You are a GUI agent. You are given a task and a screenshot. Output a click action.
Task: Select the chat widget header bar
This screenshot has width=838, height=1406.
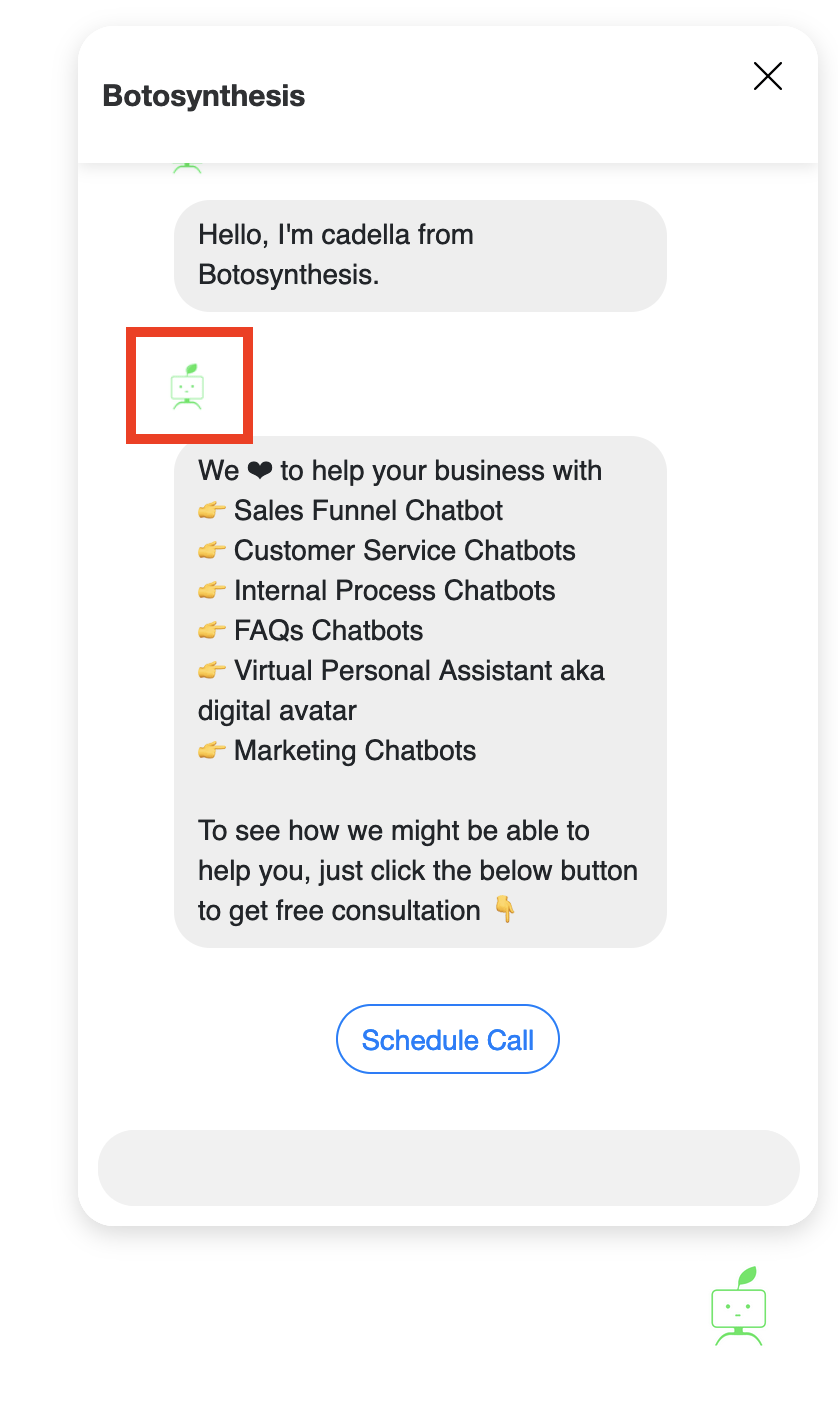click(447, 95)
